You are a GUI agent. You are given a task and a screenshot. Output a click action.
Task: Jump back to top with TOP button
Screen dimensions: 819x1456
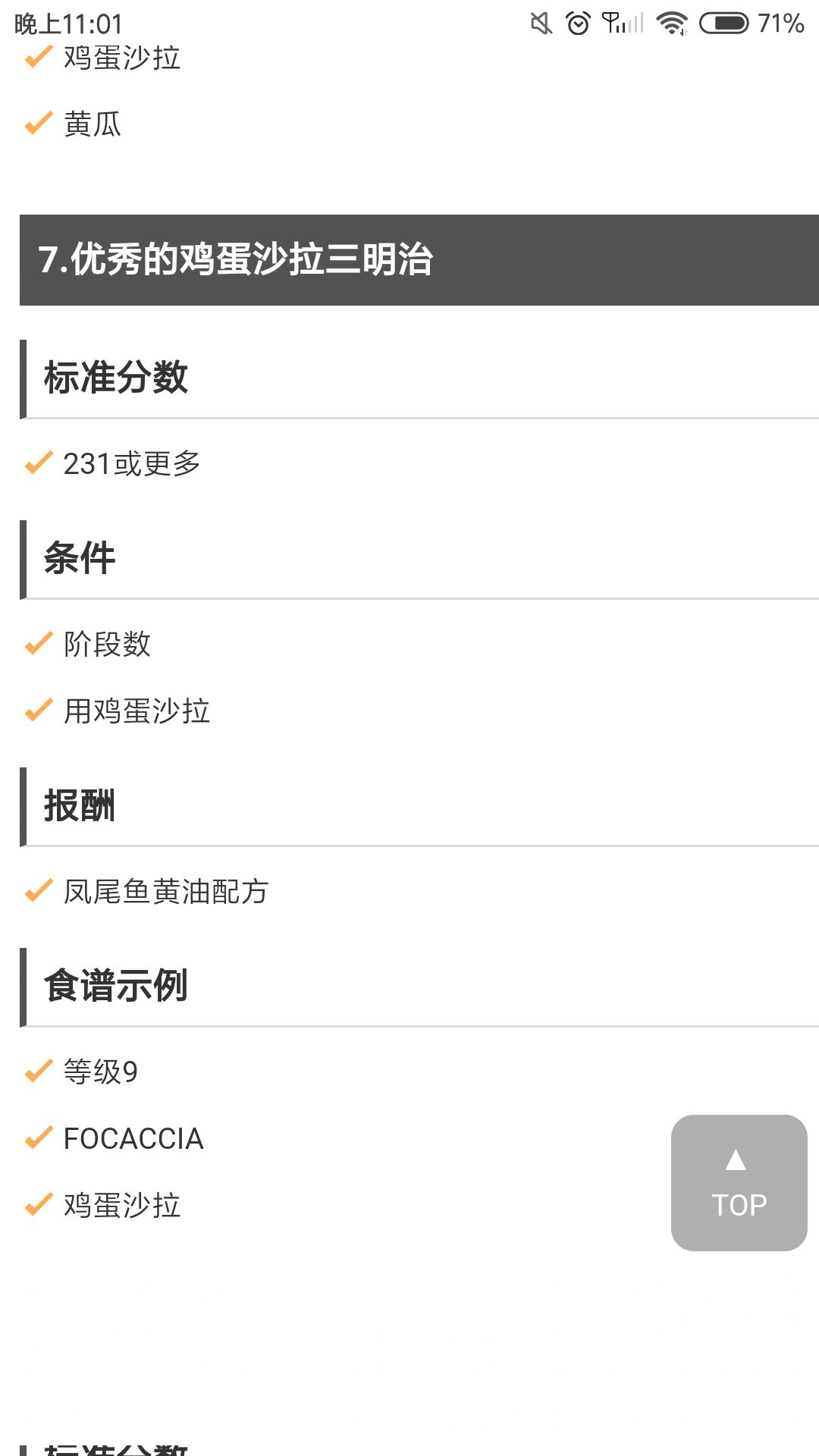click(x=739, y=1182)
